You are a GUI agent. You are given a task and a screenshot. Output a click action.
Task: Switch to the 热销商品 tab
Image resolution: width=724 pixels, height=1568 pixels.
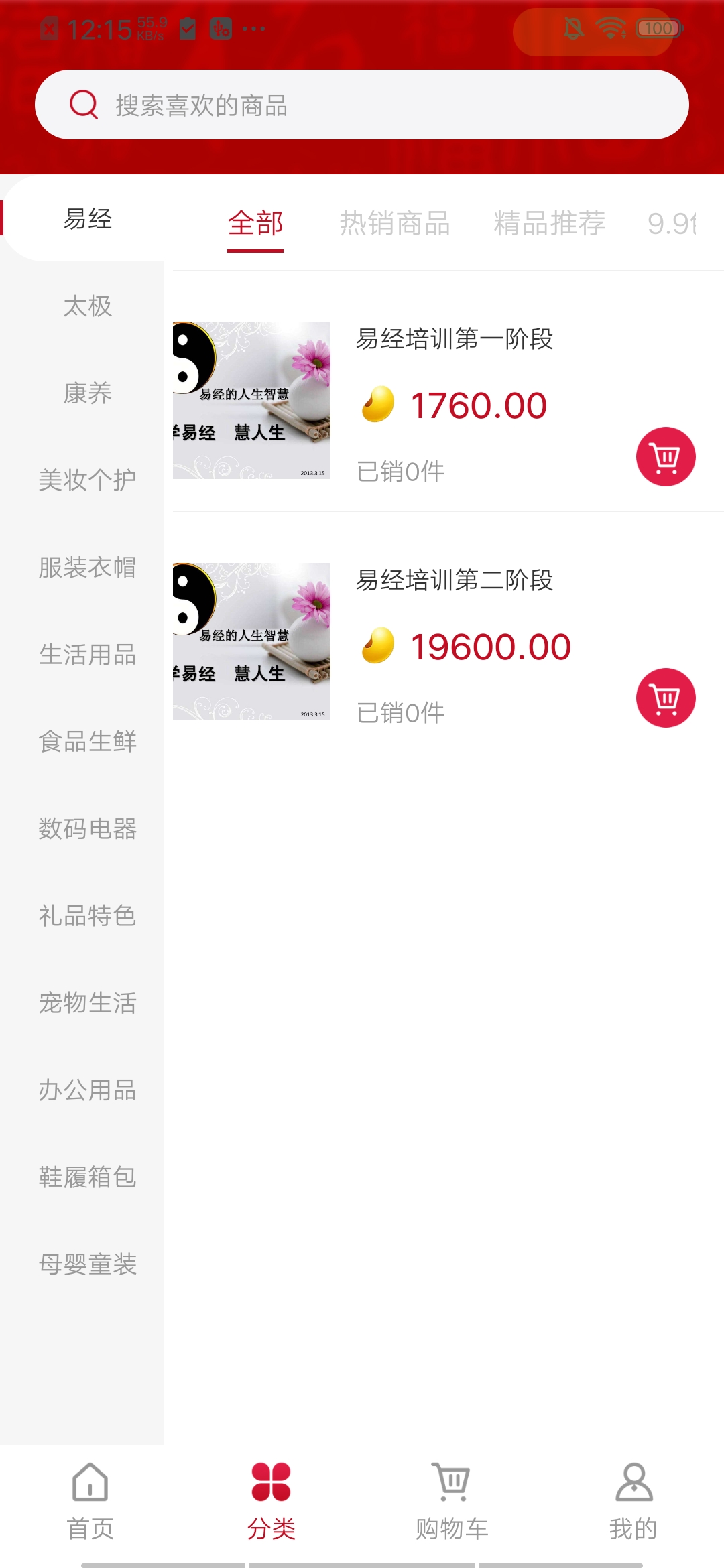point(397,223)
